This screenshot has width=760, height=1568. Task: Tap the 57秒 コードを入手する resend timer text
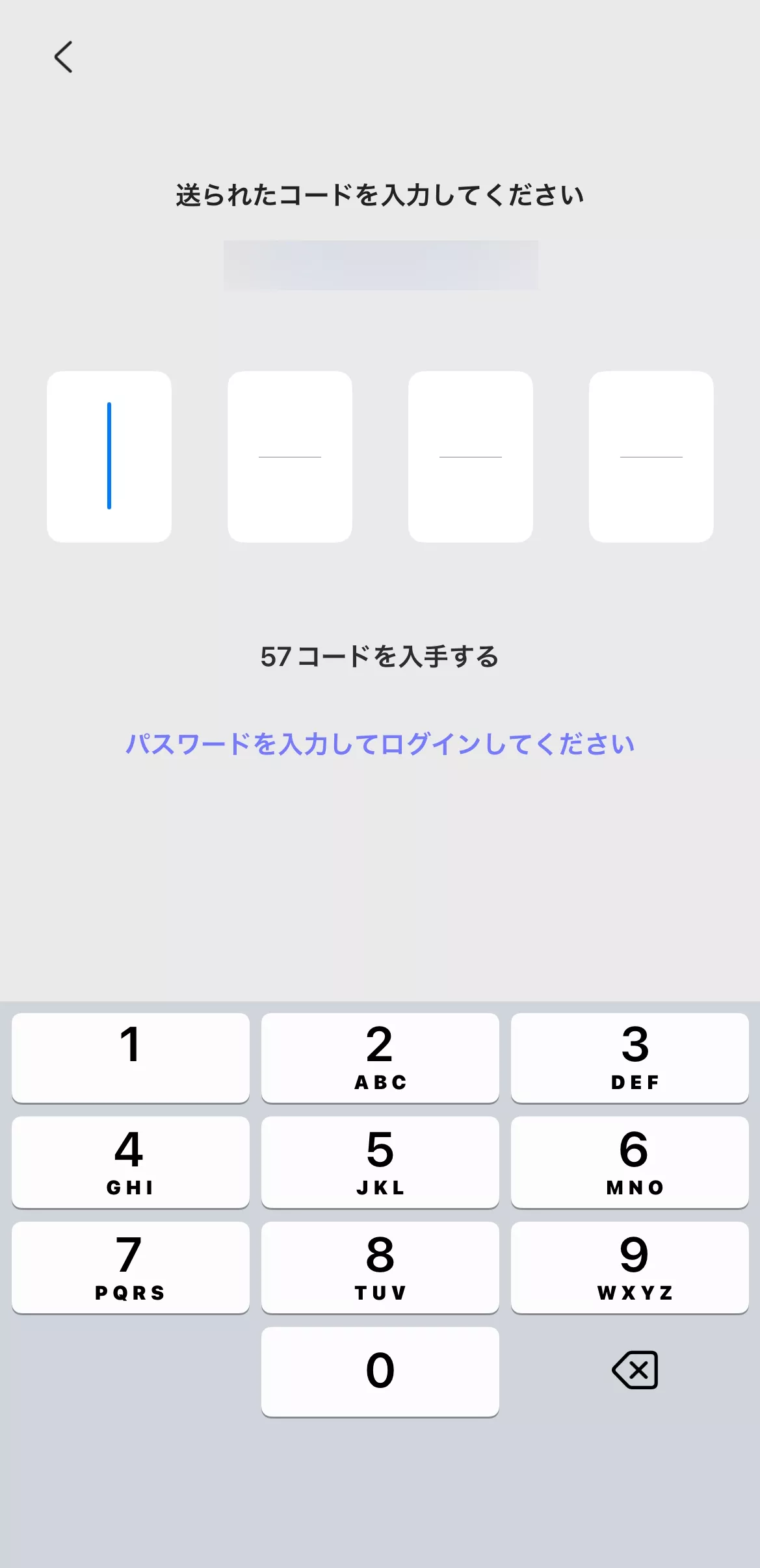(x=379, y=658)
